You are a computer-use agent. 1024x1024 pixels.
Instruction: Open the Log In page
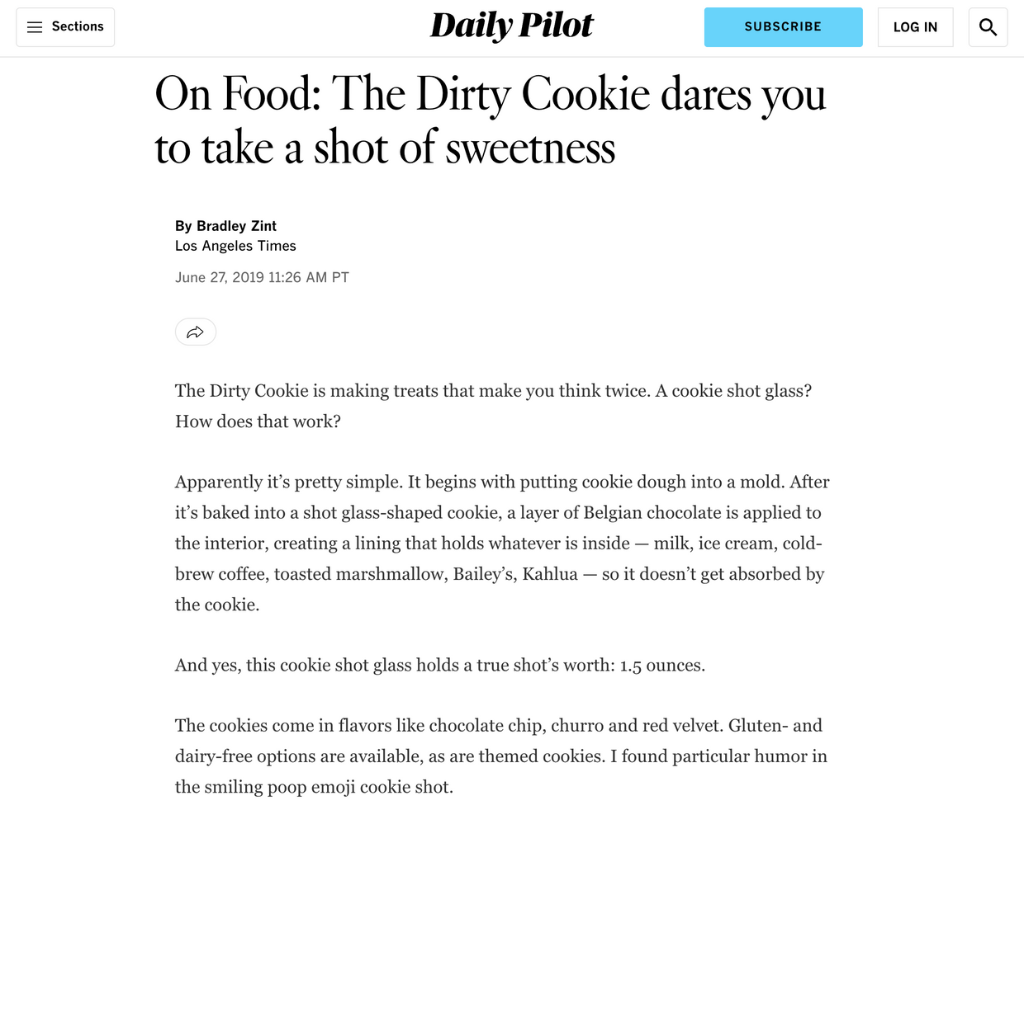tap(915, 27)
